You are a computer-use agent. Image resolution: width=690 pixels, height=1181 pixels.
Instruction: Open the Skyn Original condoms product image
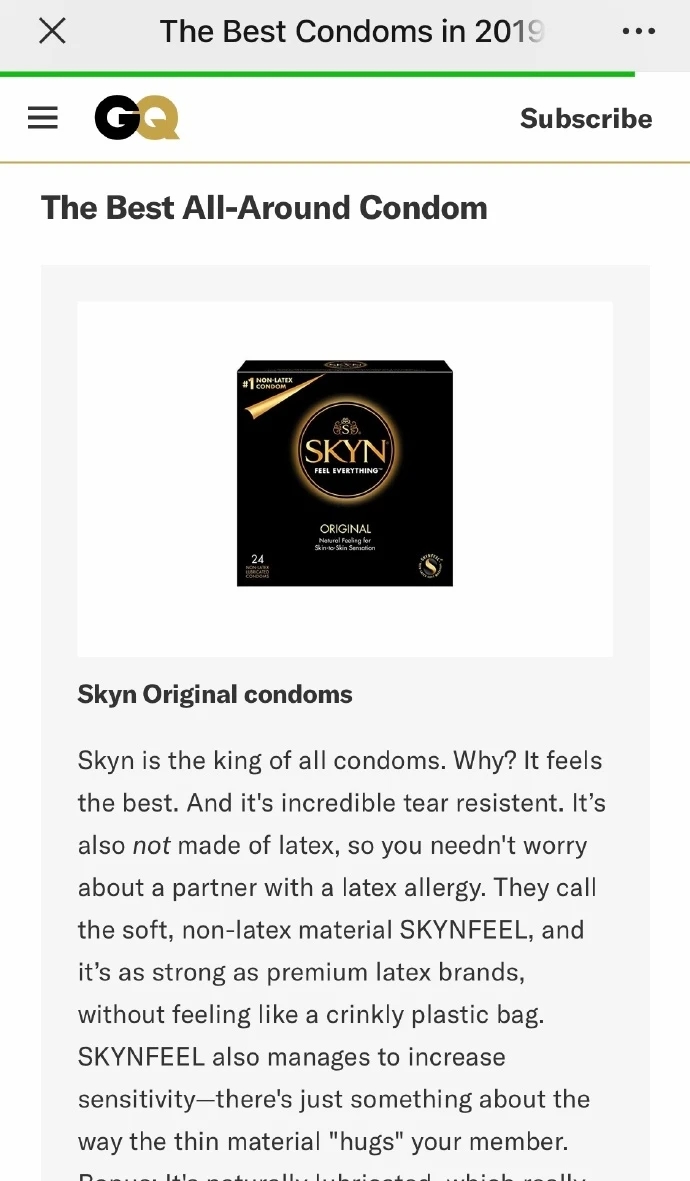[x=345, y=474]
